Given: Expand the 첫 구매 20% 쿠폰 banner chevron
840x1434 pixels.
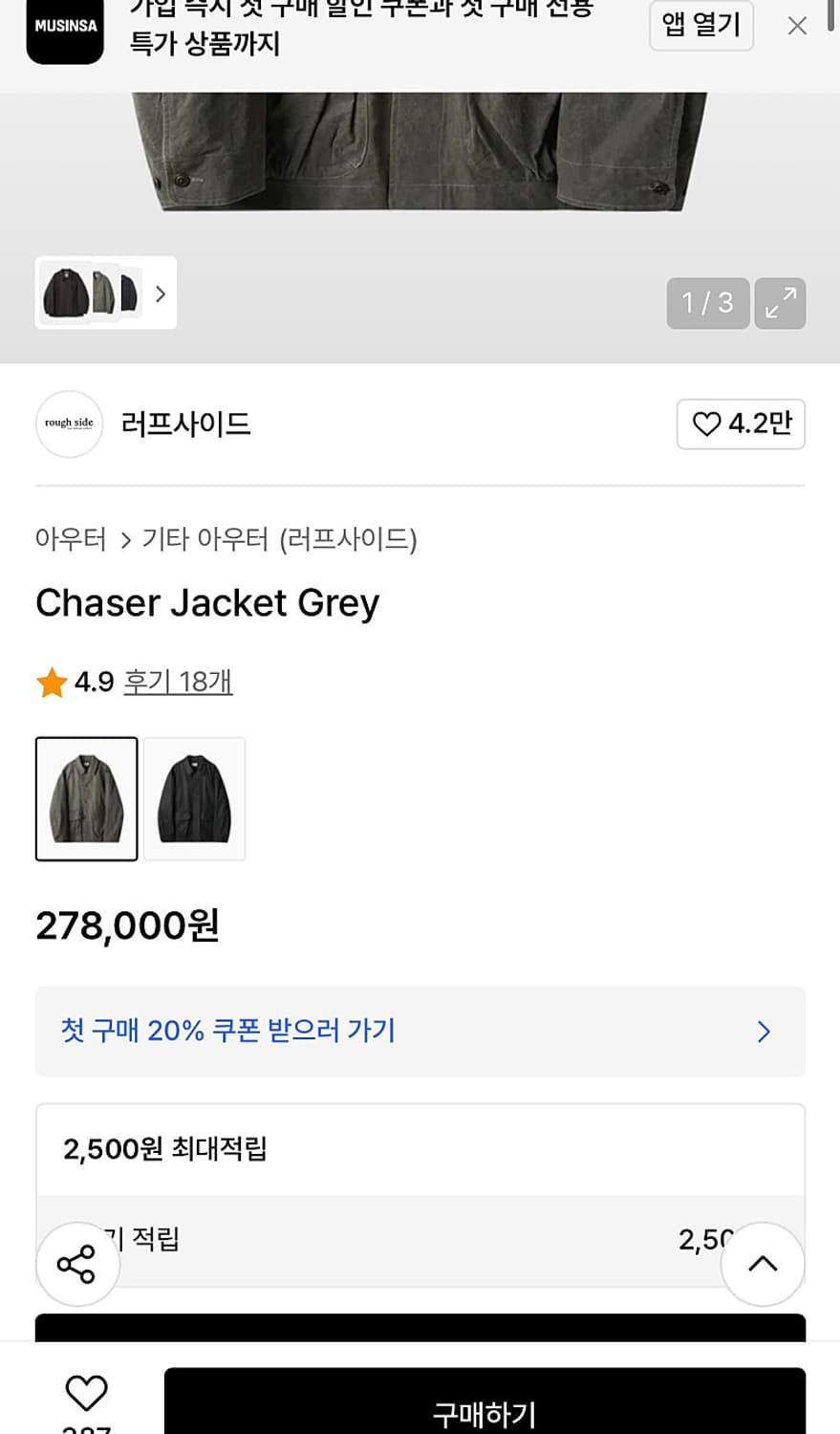Looking at the screenshot, I should click(x=763, y=1032).
